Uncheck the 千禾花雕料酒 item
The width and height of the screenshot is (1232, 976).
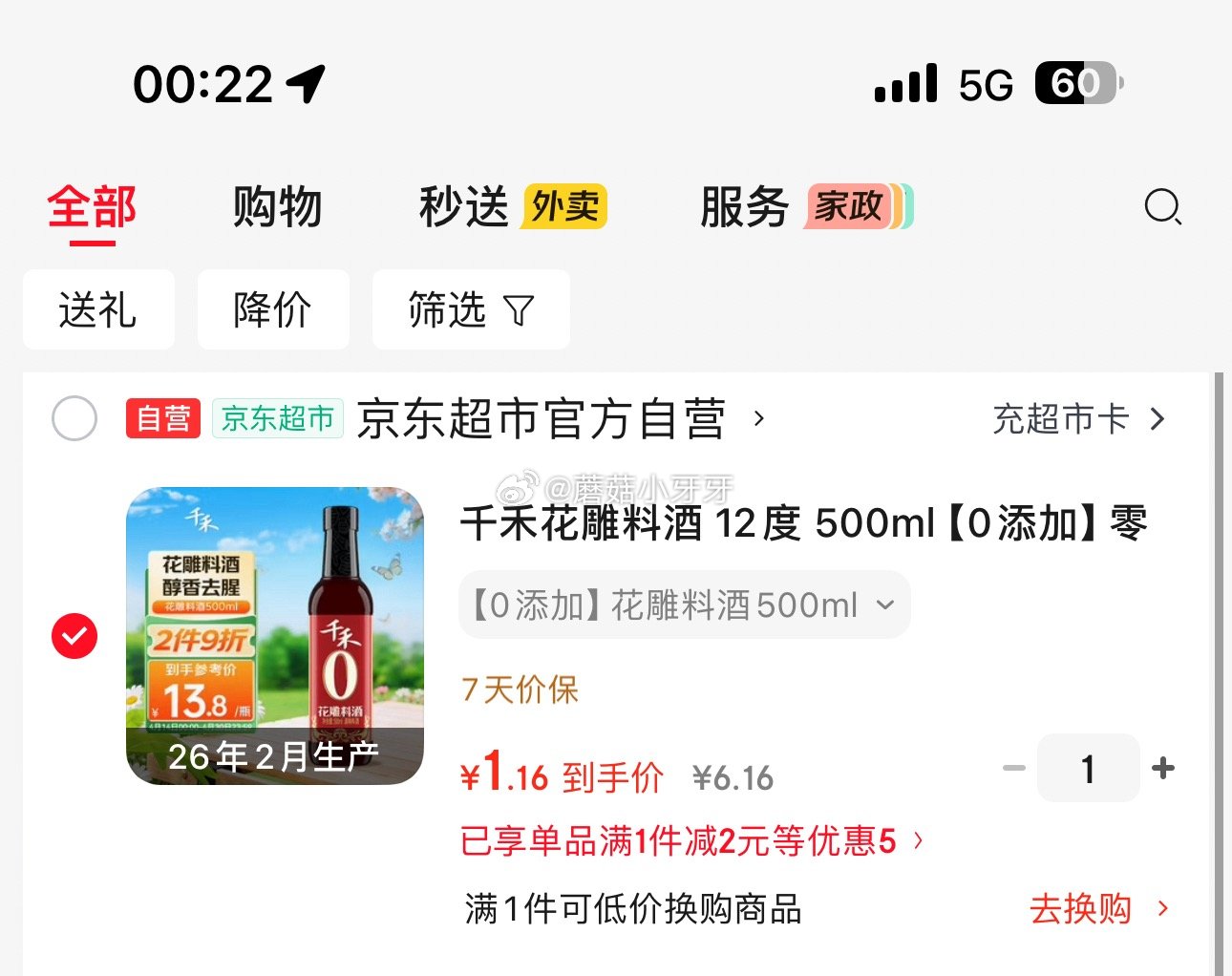(74, 636)
